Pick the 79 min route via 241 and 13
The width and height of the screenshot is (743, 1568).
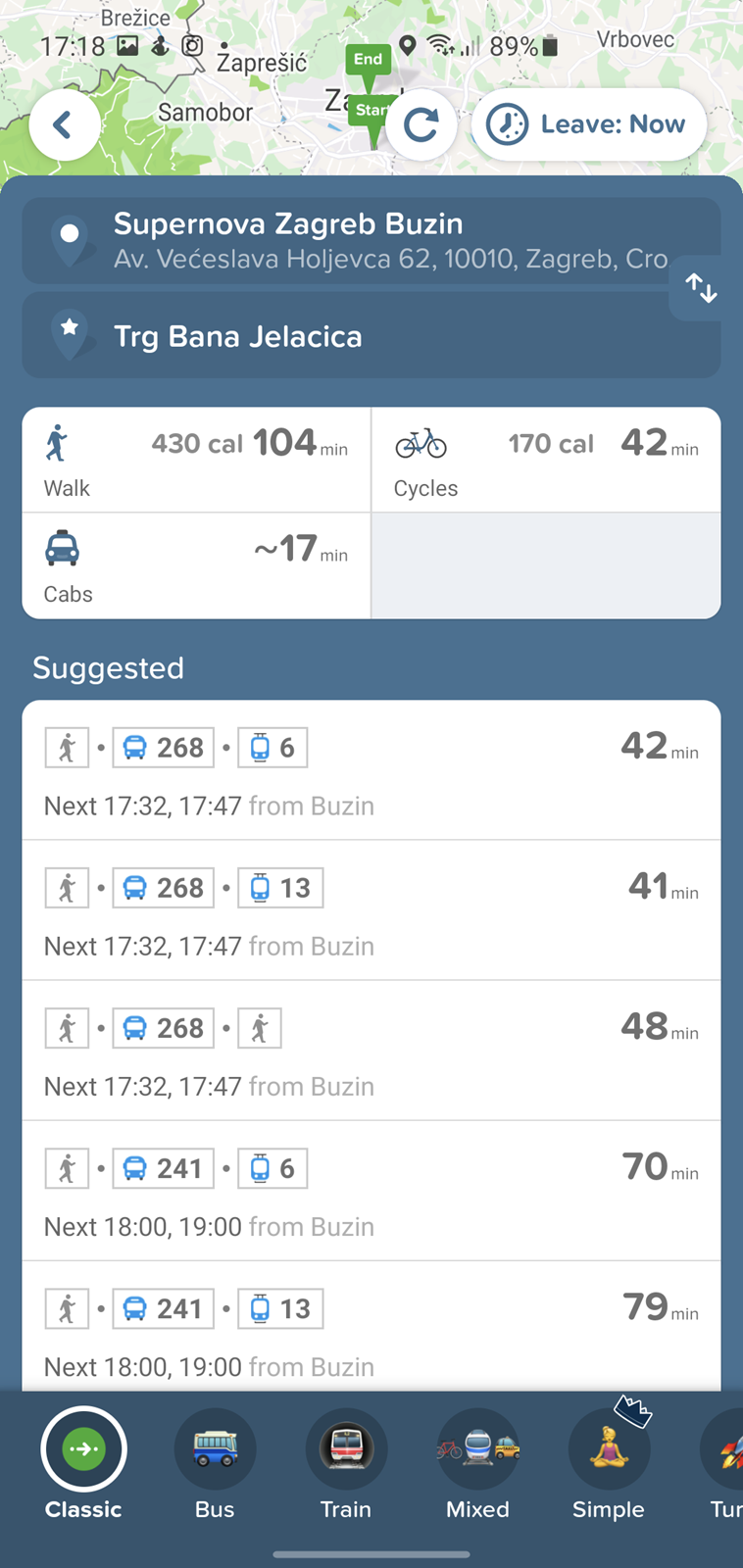pos(371,1326)
